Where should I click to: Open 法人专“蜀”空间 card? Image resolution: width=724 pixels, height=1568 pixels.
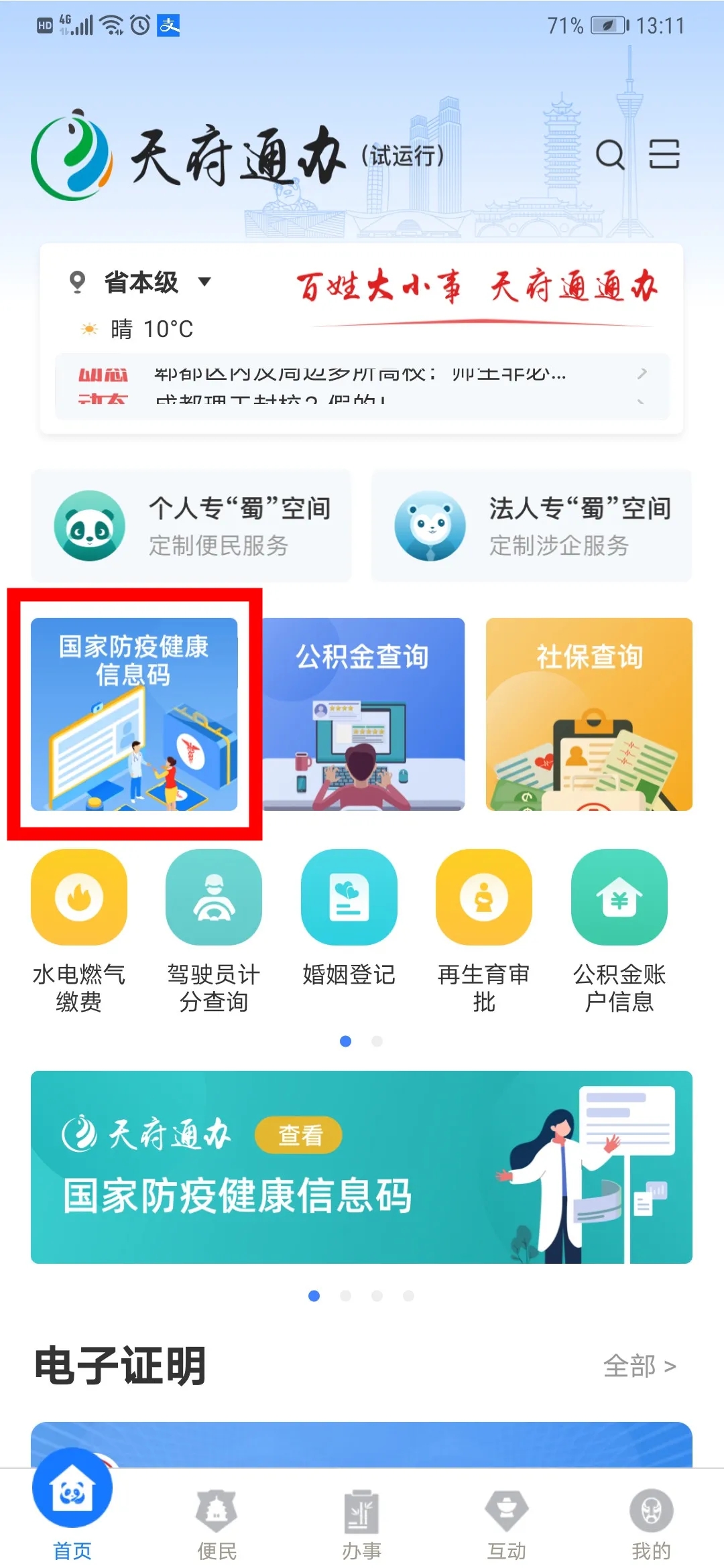(532, 526)
